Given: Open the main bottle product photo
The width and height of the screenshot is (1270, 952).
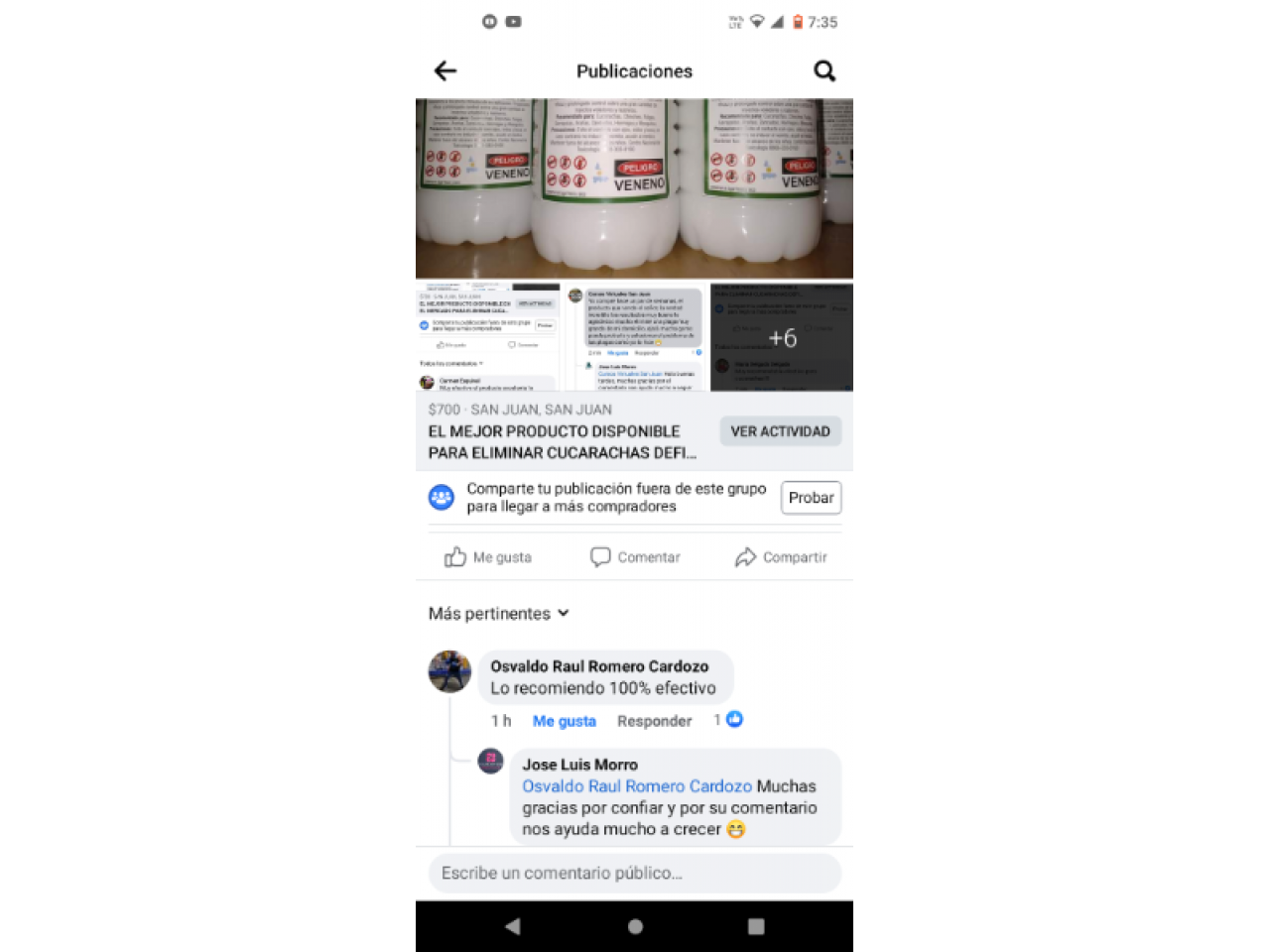Looking at the screenshot, I should [x=634, y=187].
